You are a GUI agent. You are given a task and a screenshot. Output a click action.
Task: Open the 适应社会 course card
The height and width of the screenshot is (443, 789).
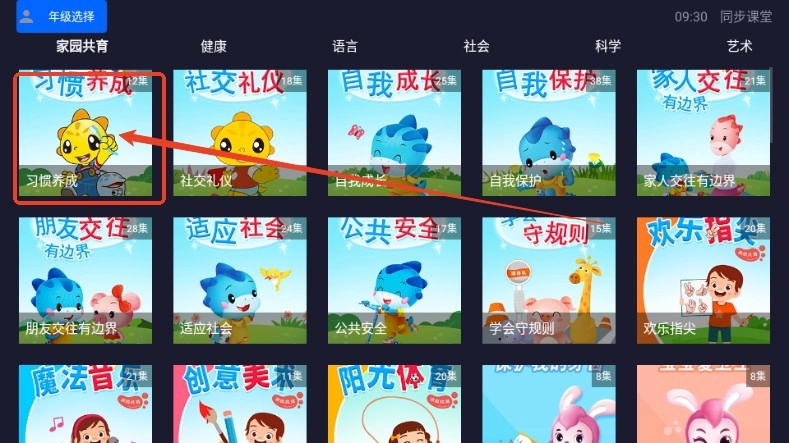tap(240, 280)
